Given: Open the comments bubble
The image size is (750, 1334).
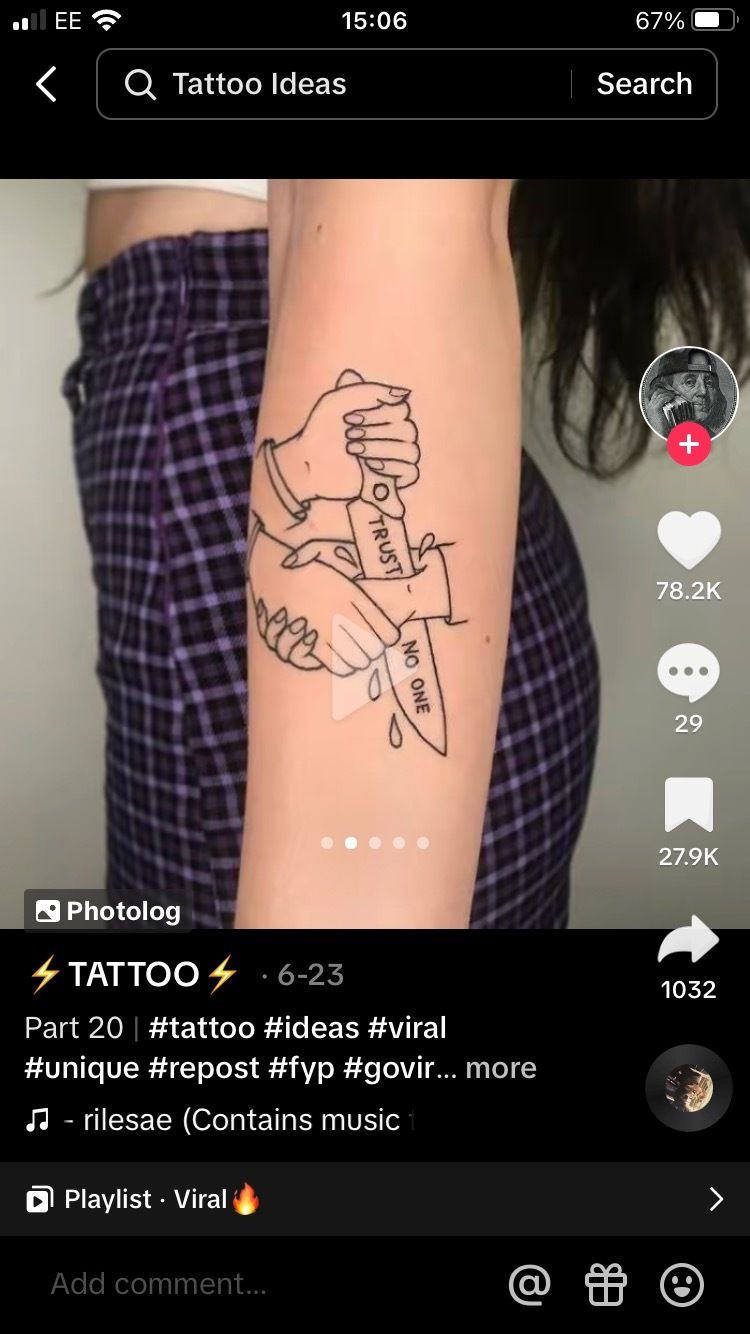Looking at the screenshot, I should click(688, 673).
